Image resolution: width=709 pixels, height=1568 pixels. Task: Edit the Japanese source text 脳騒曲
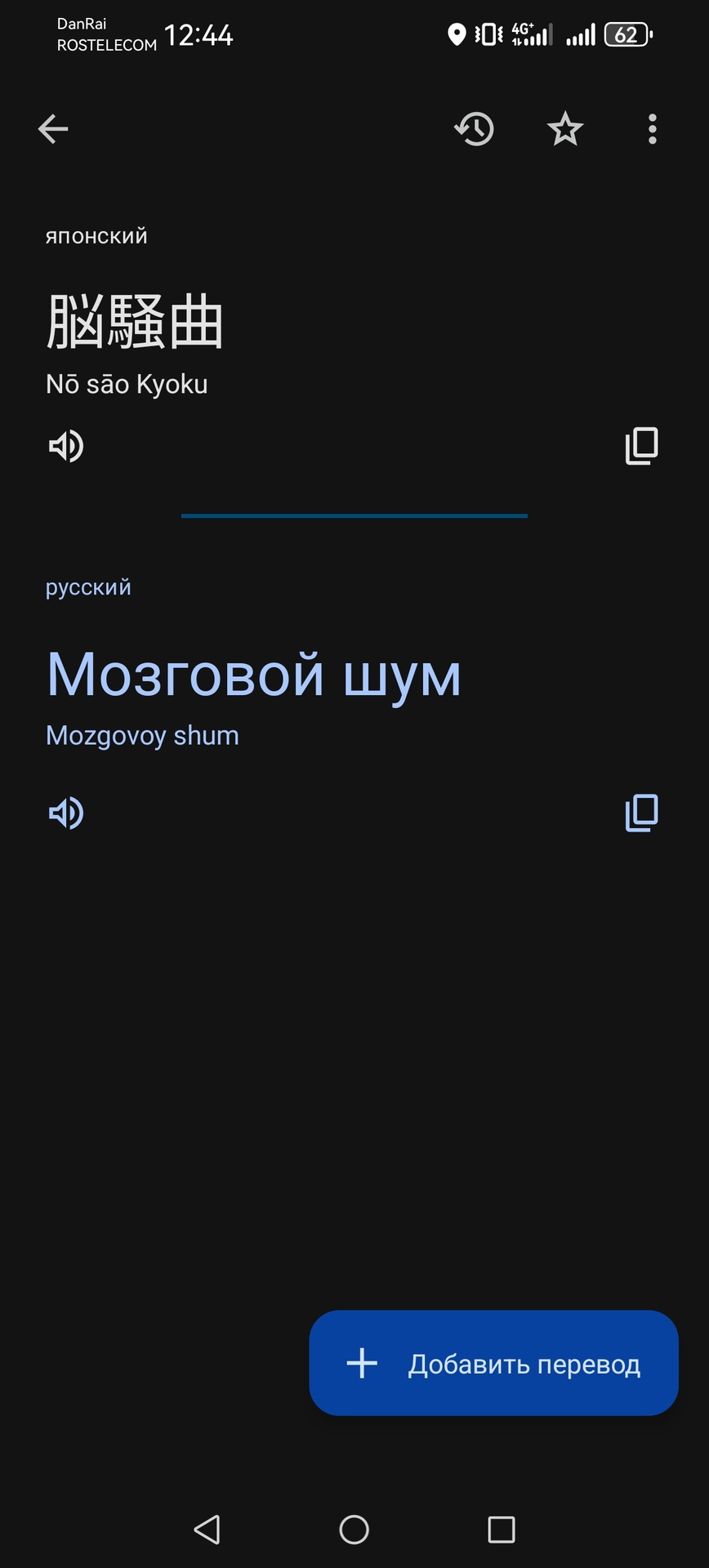(135, 323)
